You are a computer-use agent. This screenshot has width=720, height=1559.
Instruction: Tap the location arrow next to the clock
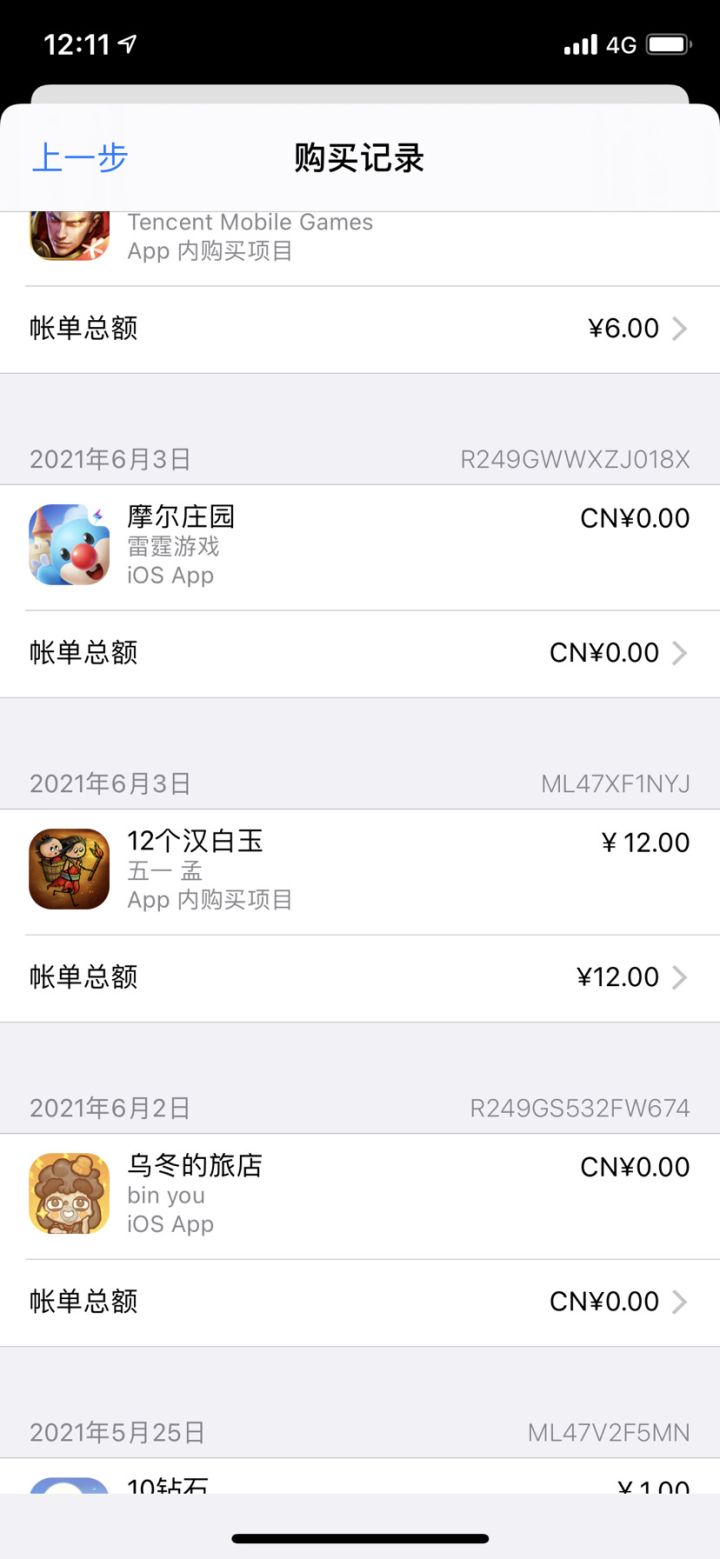[128, 42]
